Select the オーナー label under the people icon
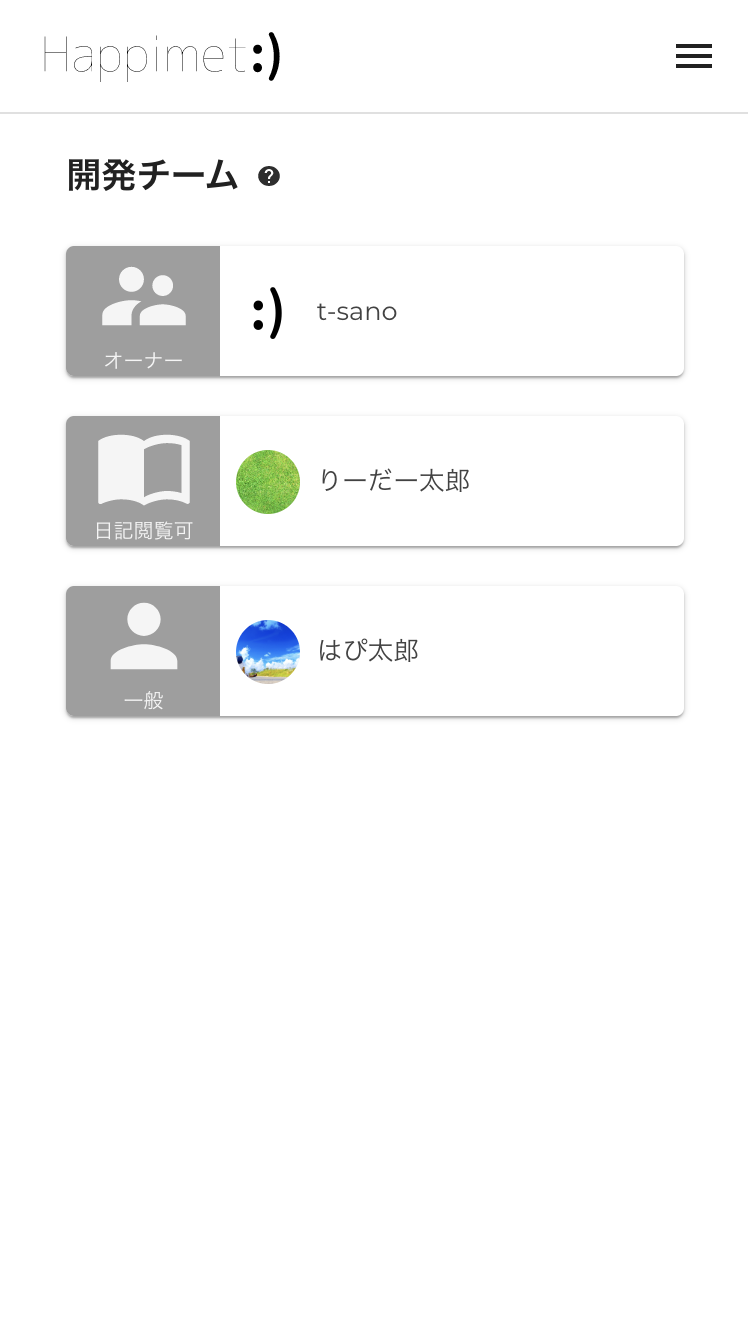This screenshot has width=748, height=1332. point(143,359)
